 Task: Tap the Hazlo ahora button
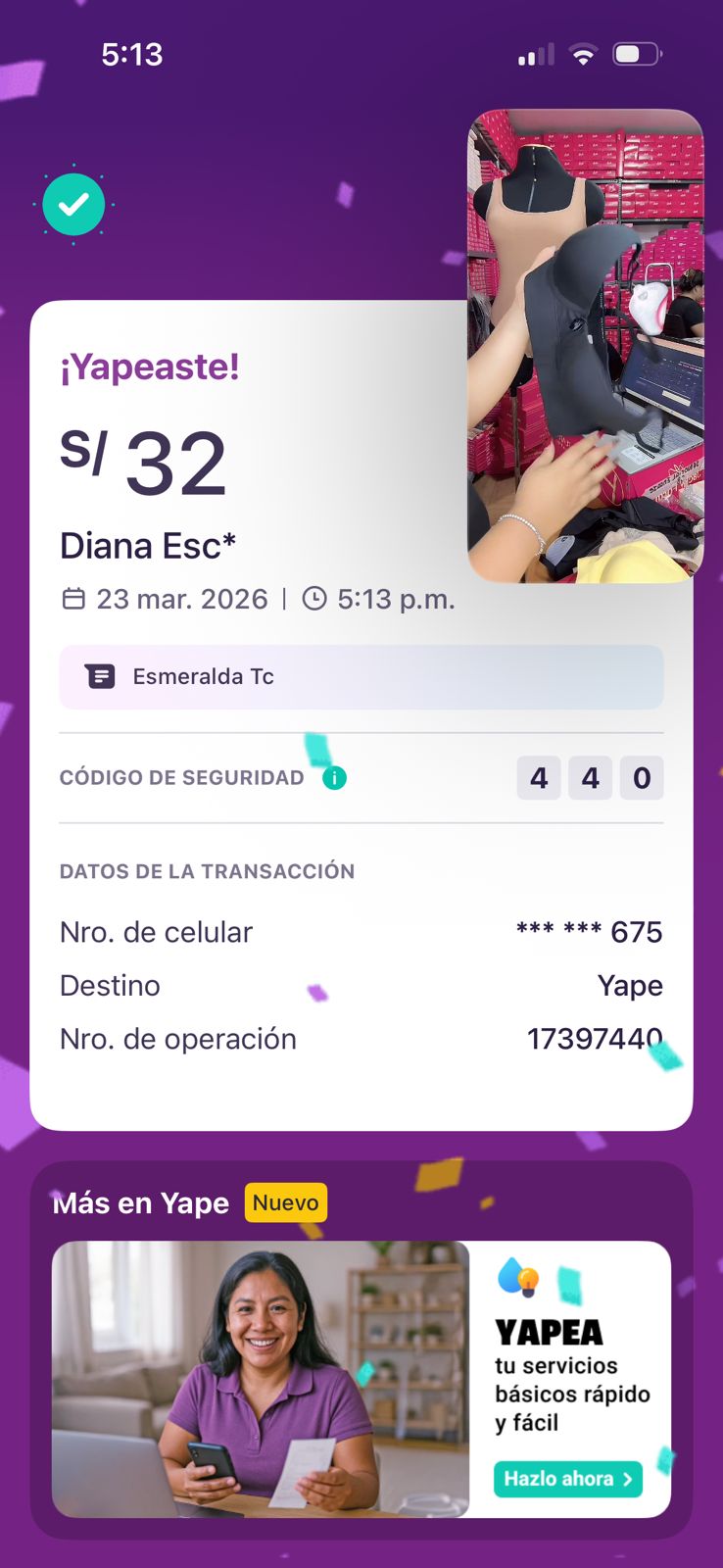point(567,1479)
